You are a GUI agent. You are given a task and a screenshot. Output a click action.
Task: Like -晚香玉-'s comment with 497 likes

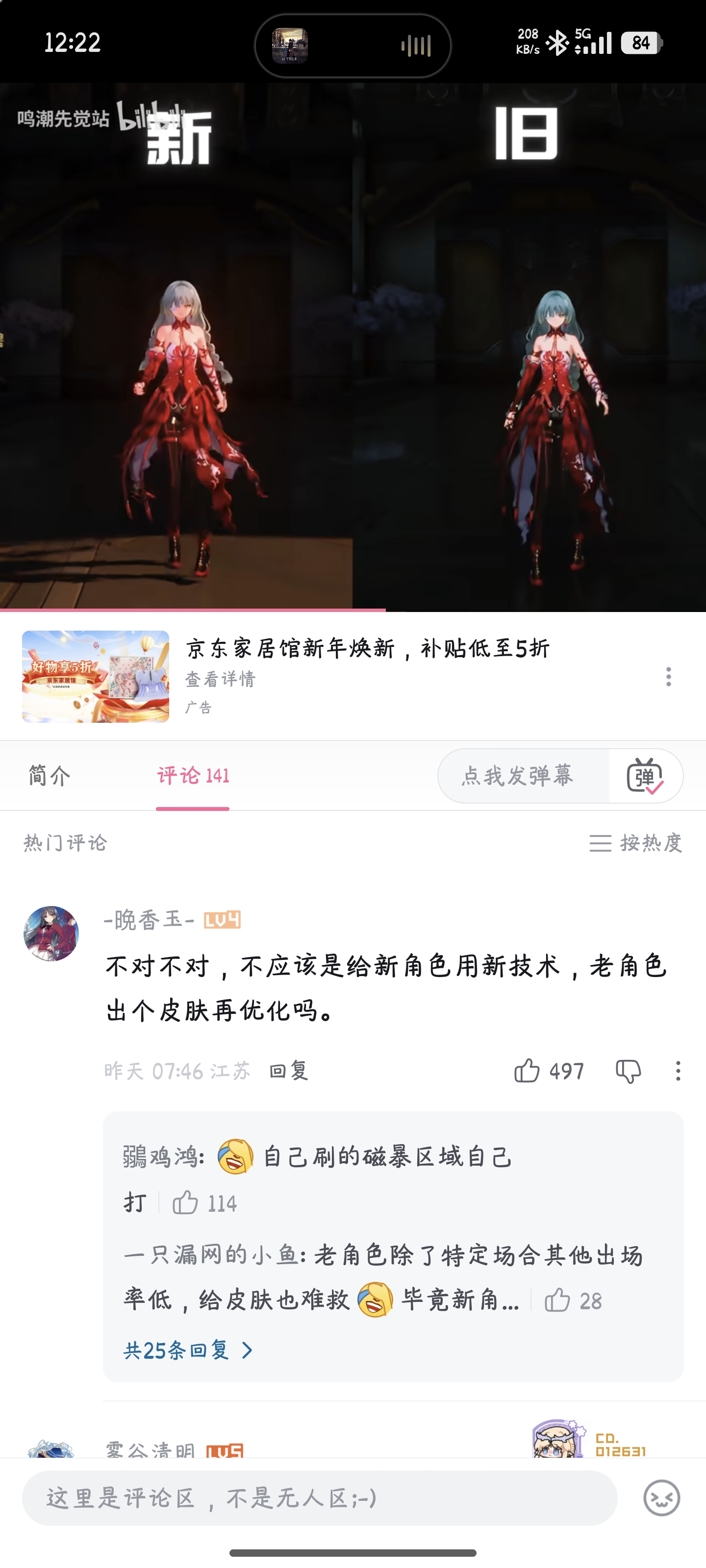[528, 1071]
